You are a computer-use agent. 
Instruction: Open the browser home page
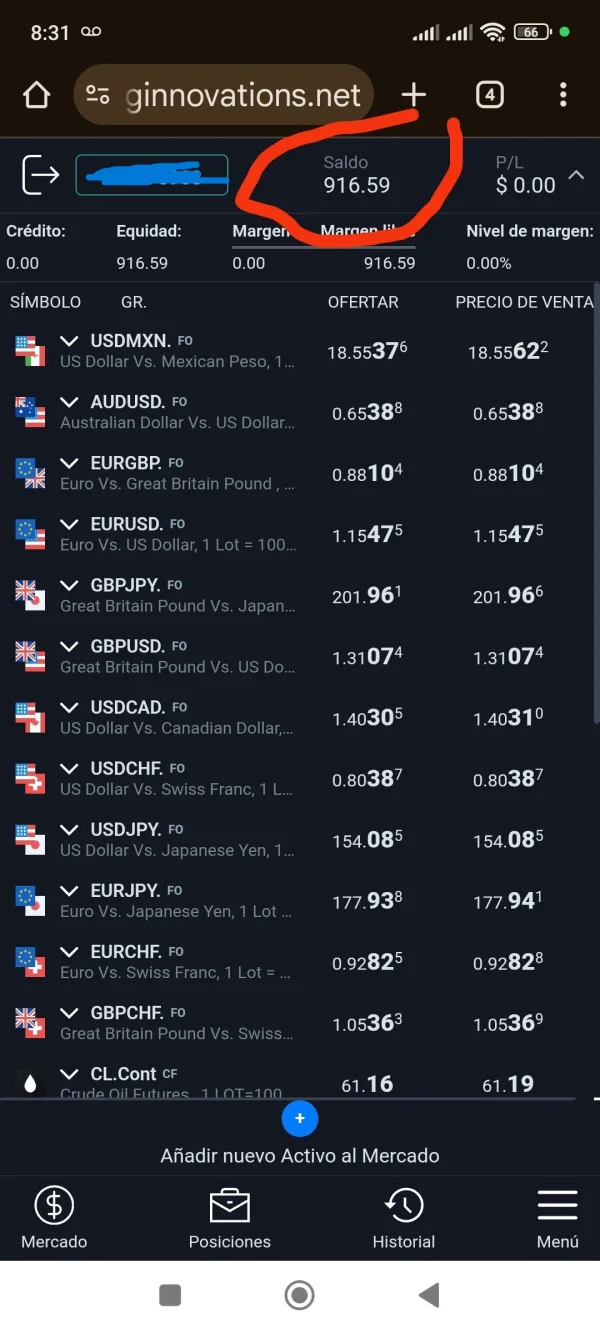36,95
